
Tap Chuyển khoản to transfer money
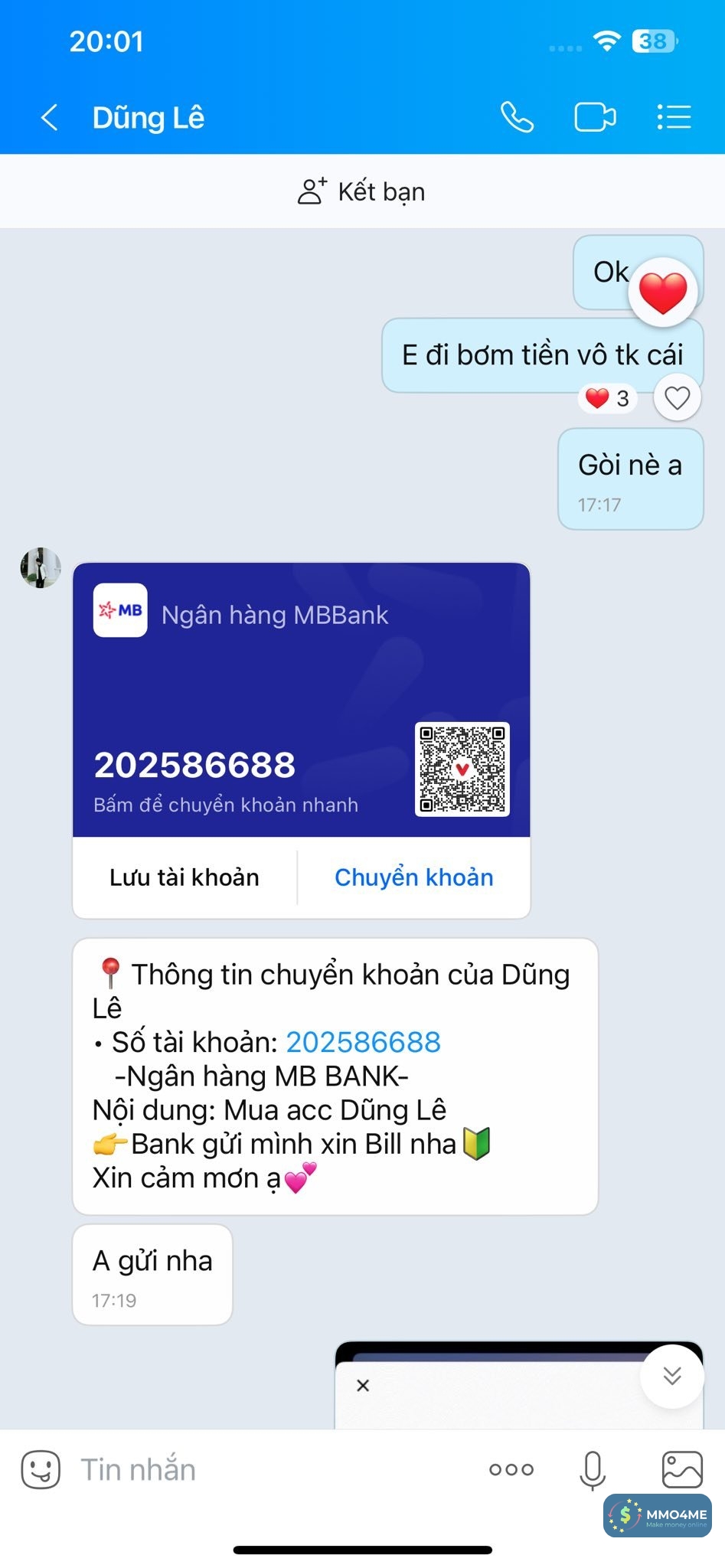413,877
